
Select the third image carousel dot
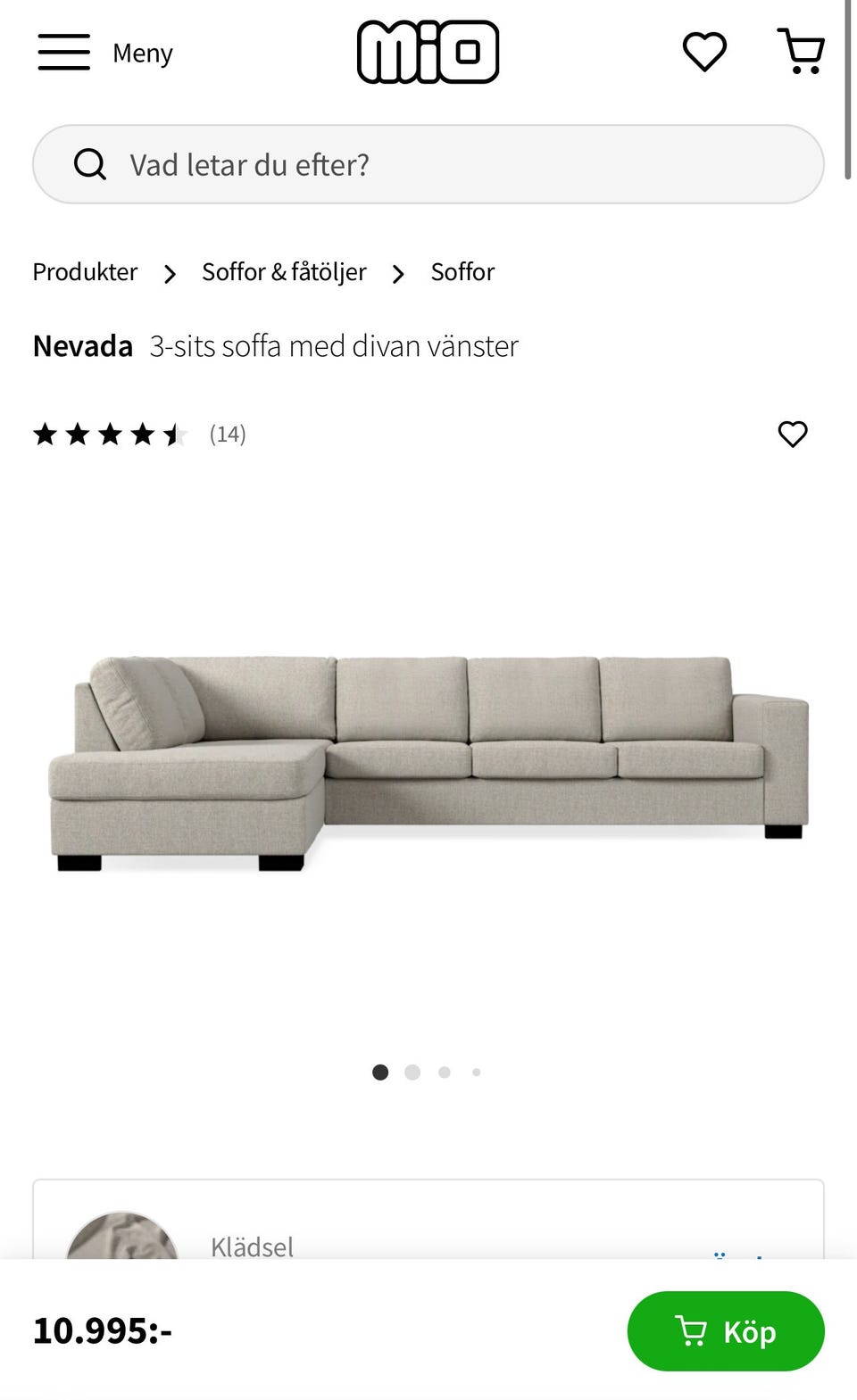pos(444,1072)
